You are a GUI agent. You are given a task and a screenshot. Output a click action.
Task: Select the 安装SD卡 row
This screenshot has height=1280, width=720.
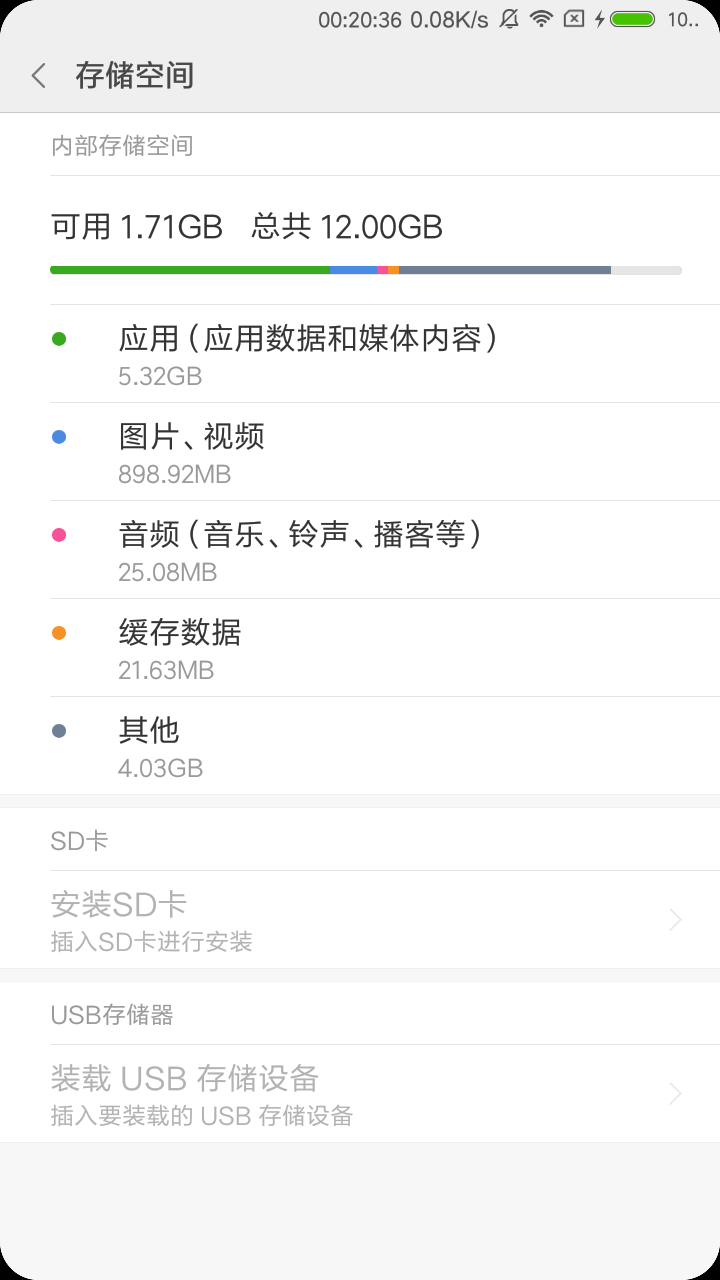point(360,920)
